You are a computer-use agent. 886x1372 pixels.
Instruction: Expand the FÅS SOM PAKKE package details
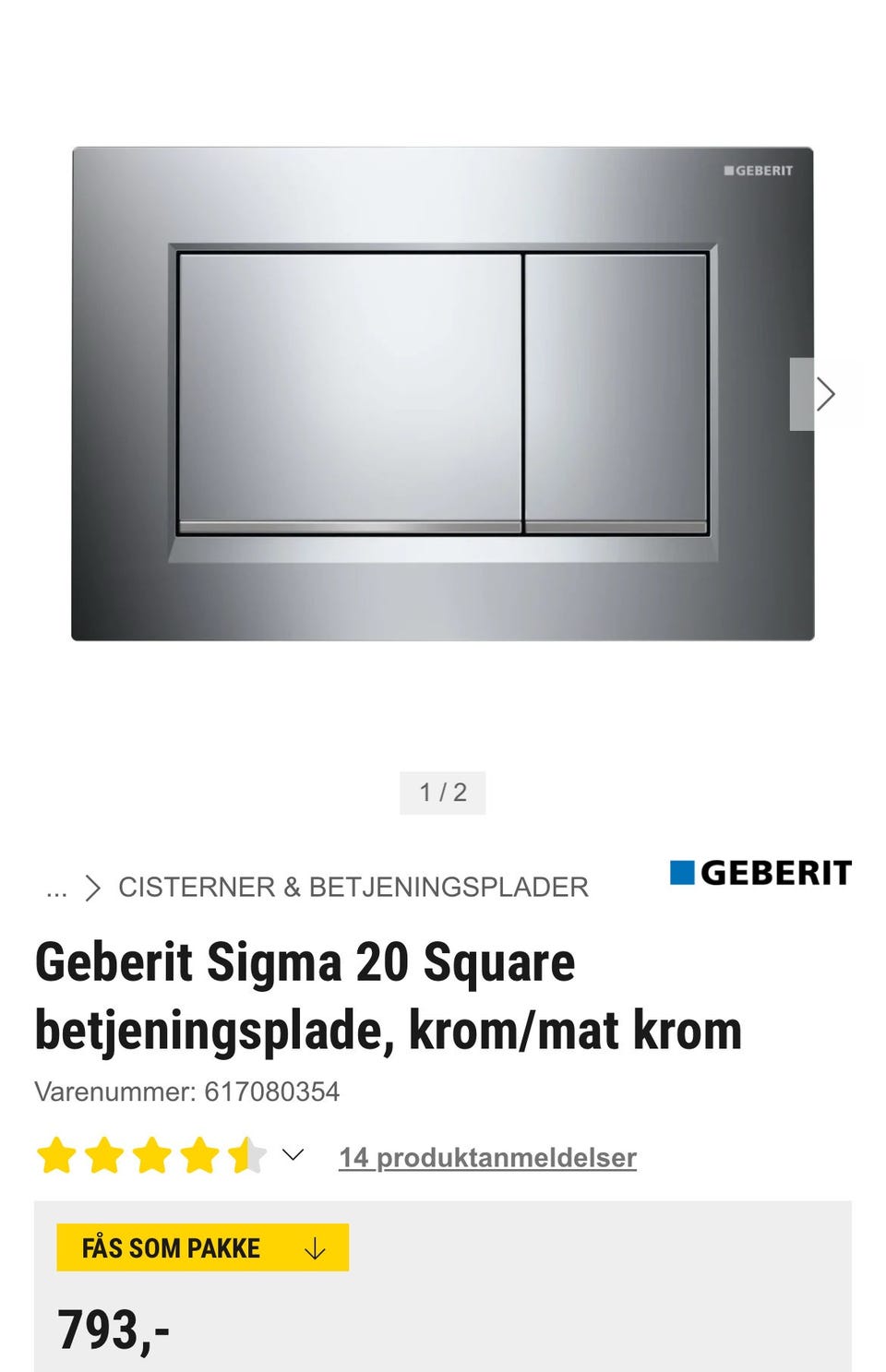203,1247
